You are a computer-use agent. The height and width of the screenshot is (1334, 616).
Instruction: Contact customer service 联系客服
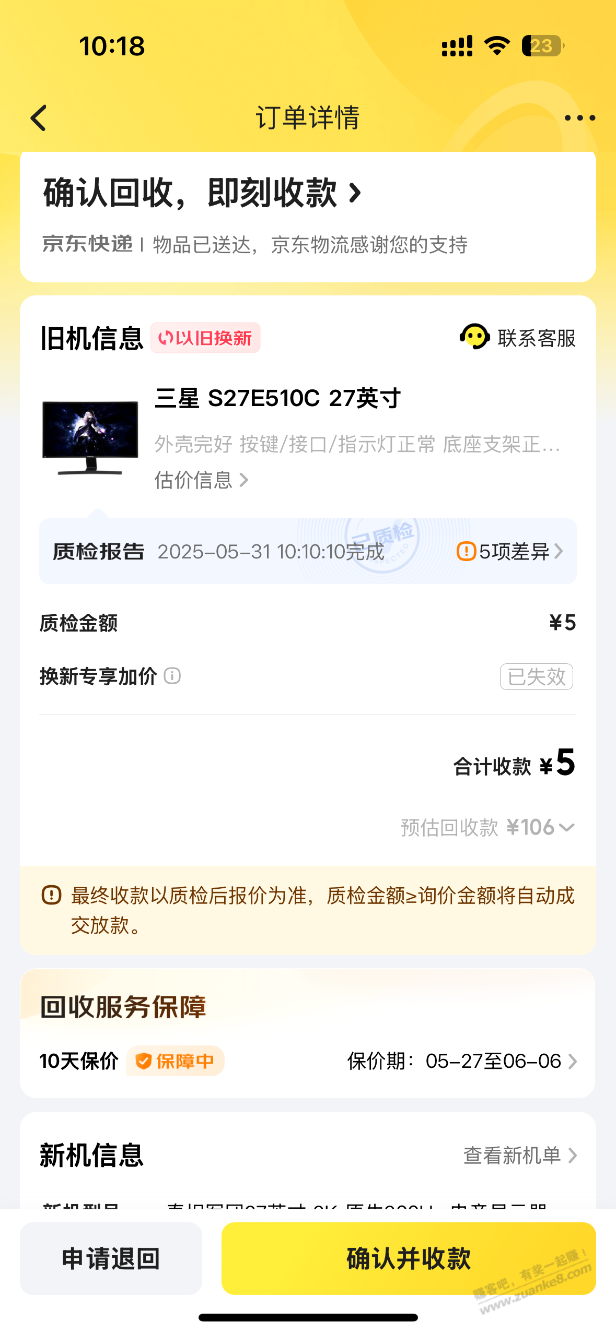click(518, 338)
